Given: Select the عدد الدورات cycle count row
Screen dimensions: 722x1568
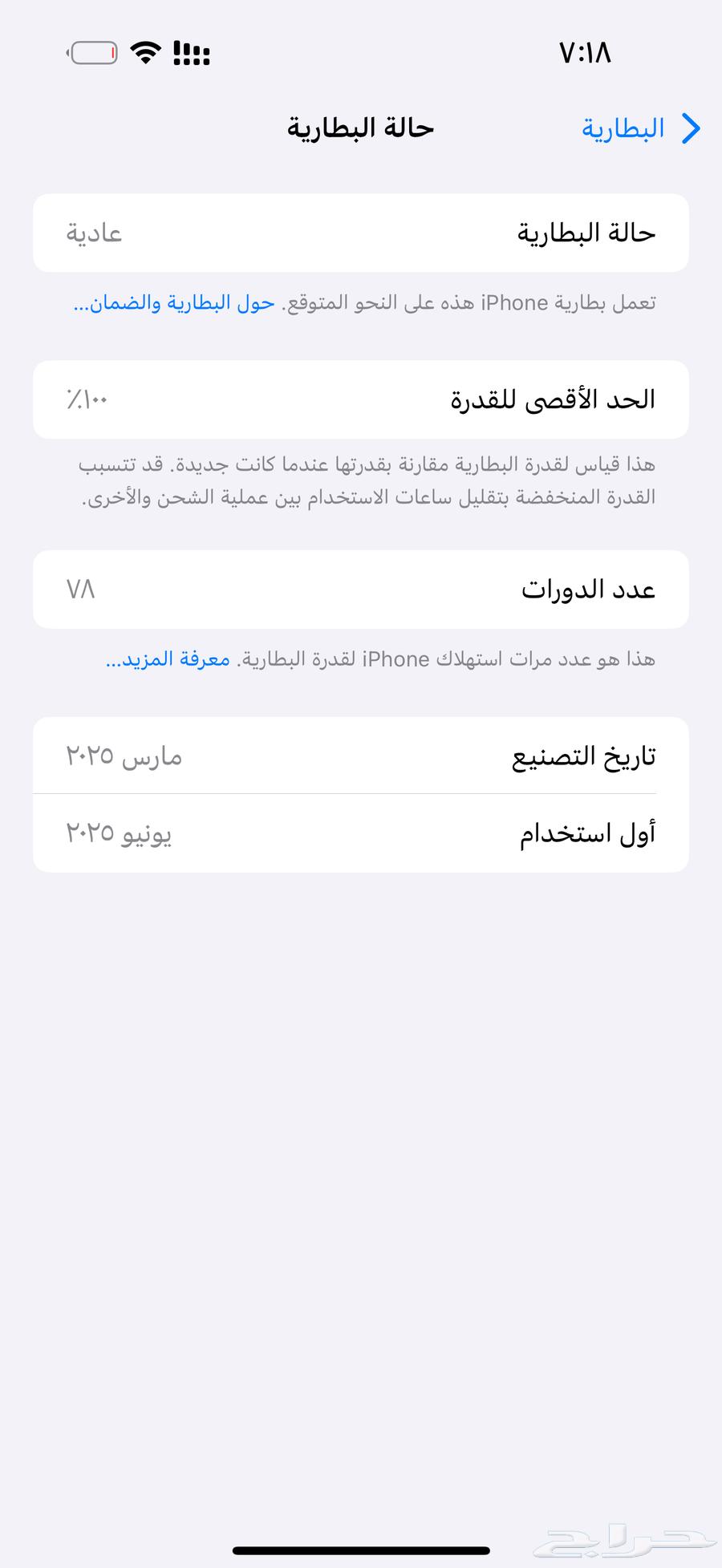Looking at the screenshot, I should point(361,590).
